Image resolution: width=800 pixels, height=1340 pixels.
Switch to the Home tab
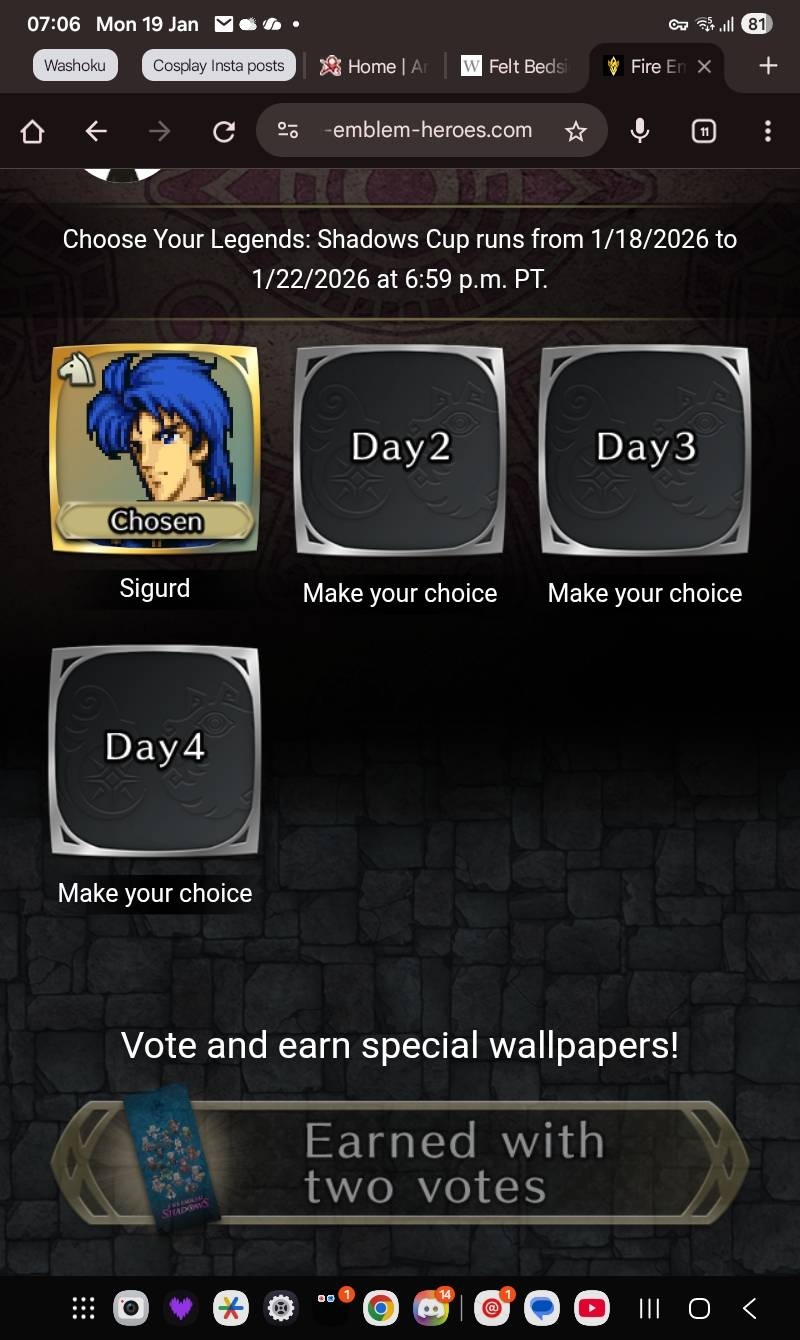coord(373,66)
